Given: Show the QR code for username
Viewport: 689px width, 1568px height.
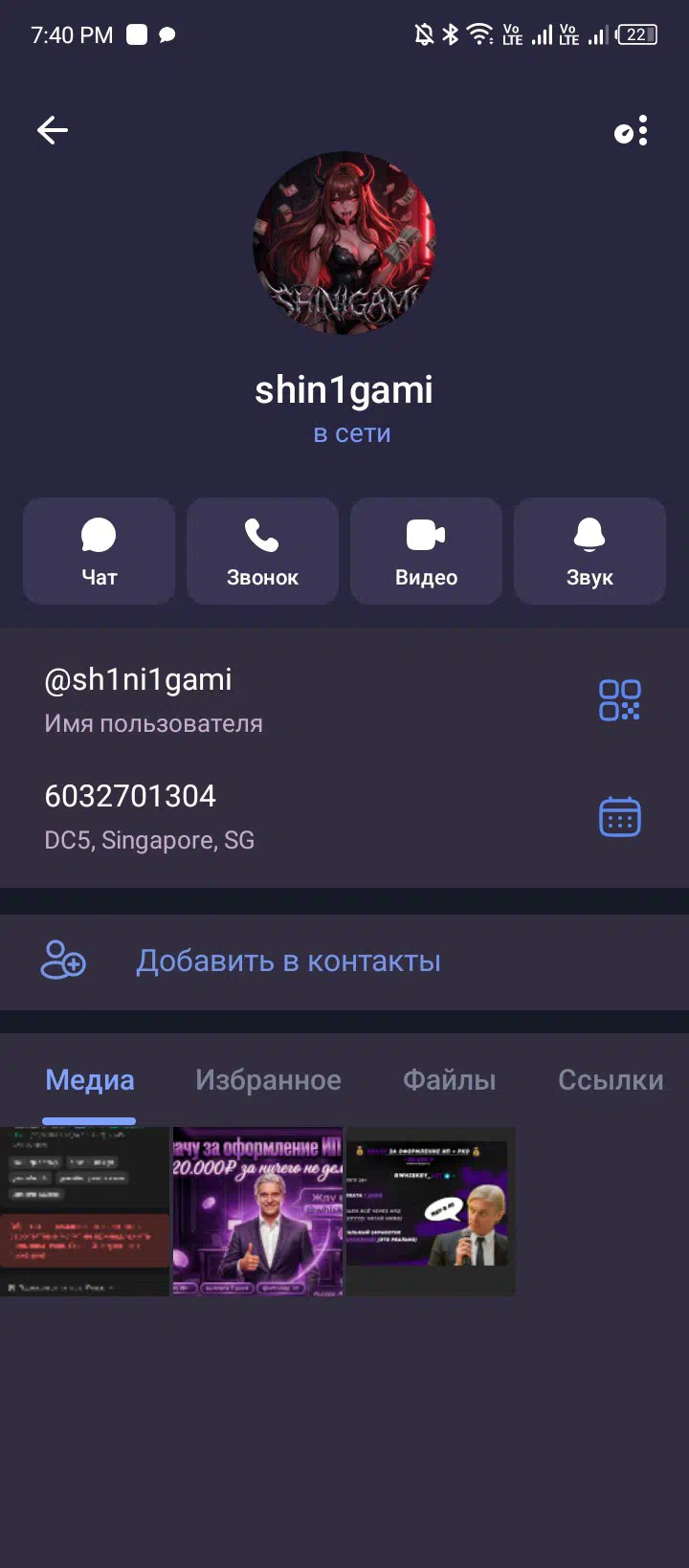Looking at the screenshot, I should coord(619,700).
